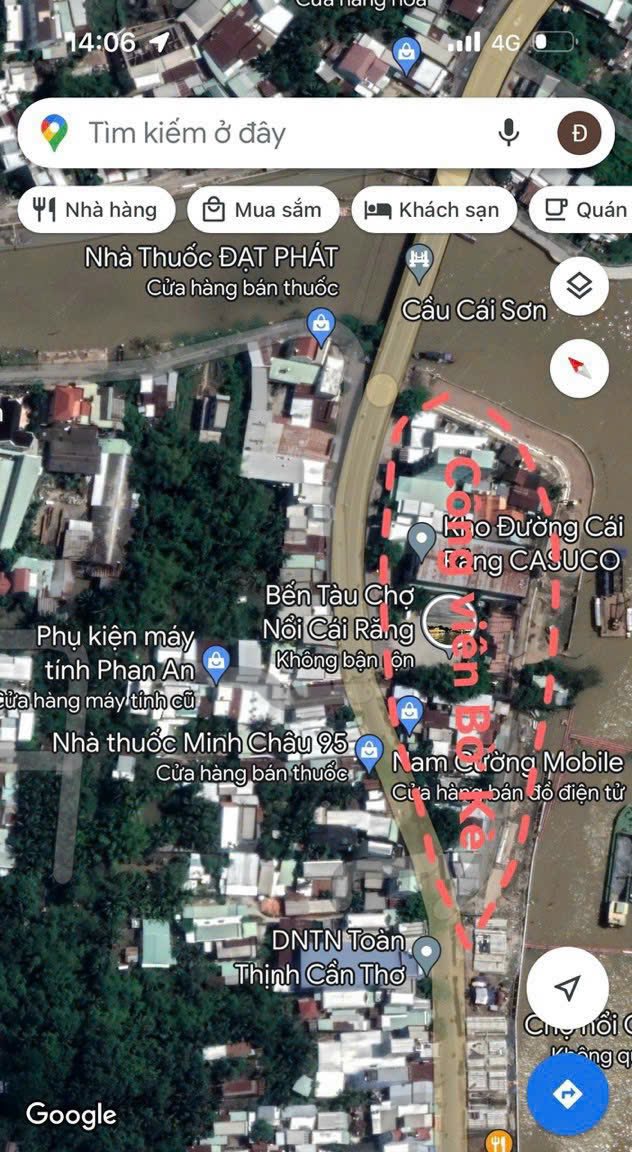Screen dimensions: 632x1152
Task: Open the Nam Cường Mobile shop pin
Action: [x=408, y=712]
